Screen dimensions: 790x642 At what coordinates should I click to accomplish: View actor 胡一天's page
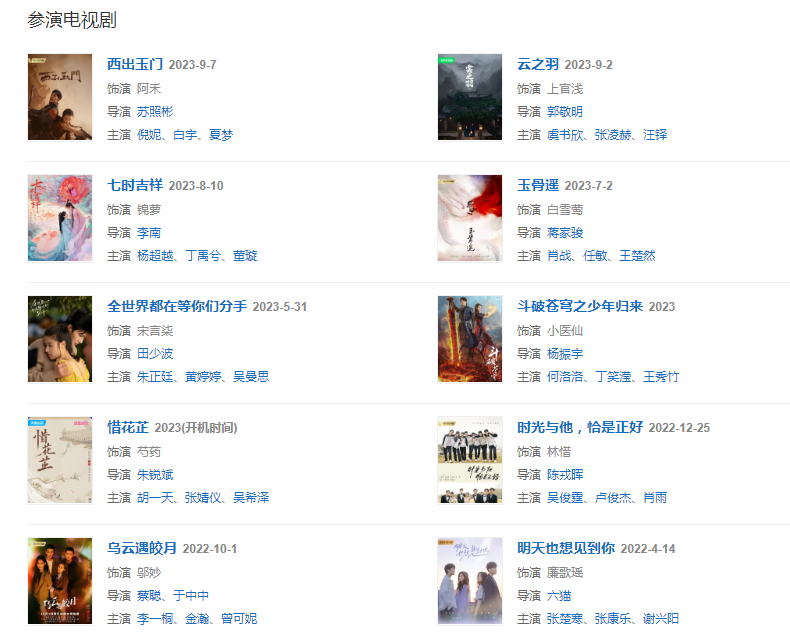click(x=155, y=497)
